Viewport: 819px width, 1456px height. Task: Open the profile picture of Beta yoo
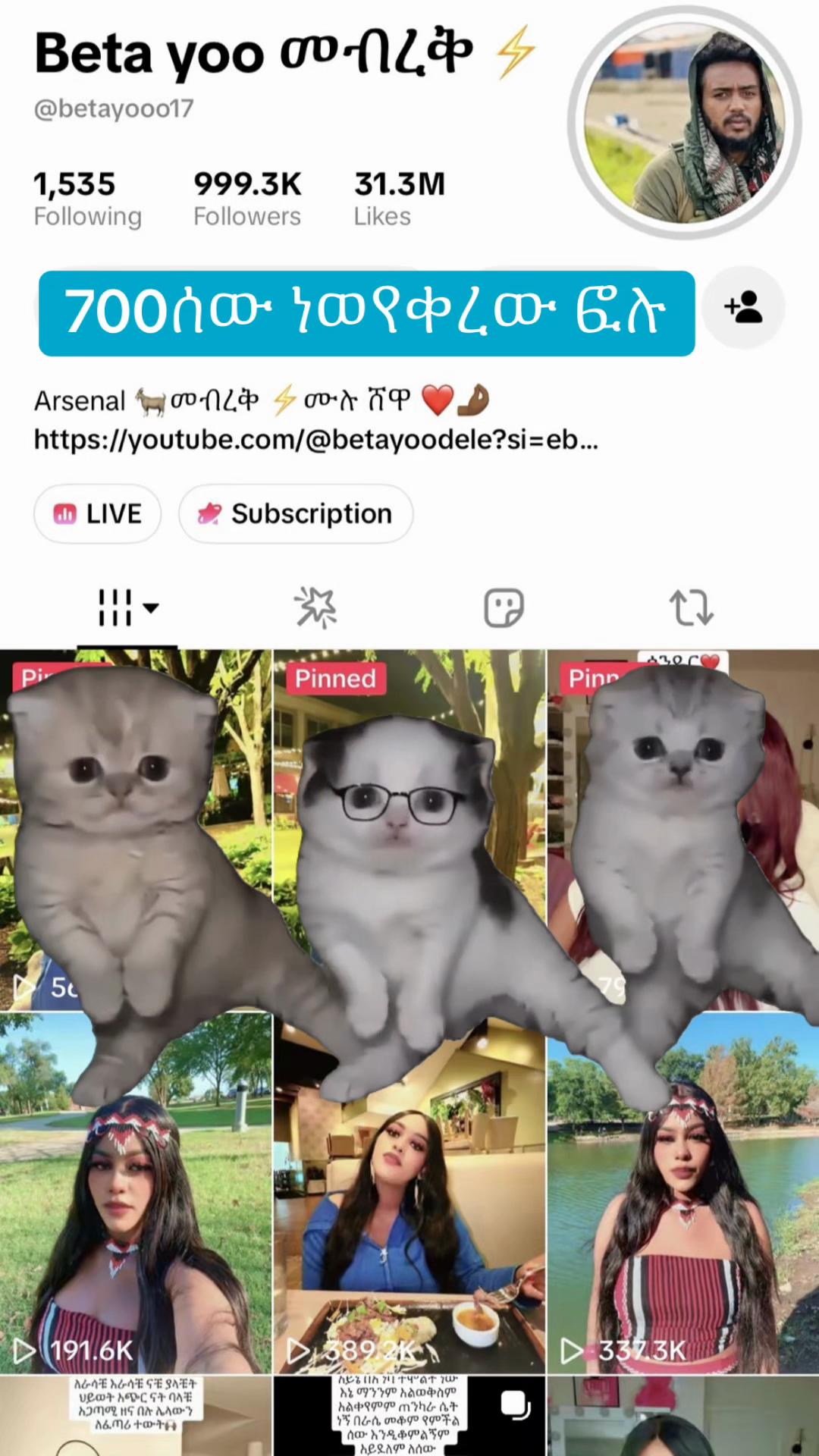point(685,123)
